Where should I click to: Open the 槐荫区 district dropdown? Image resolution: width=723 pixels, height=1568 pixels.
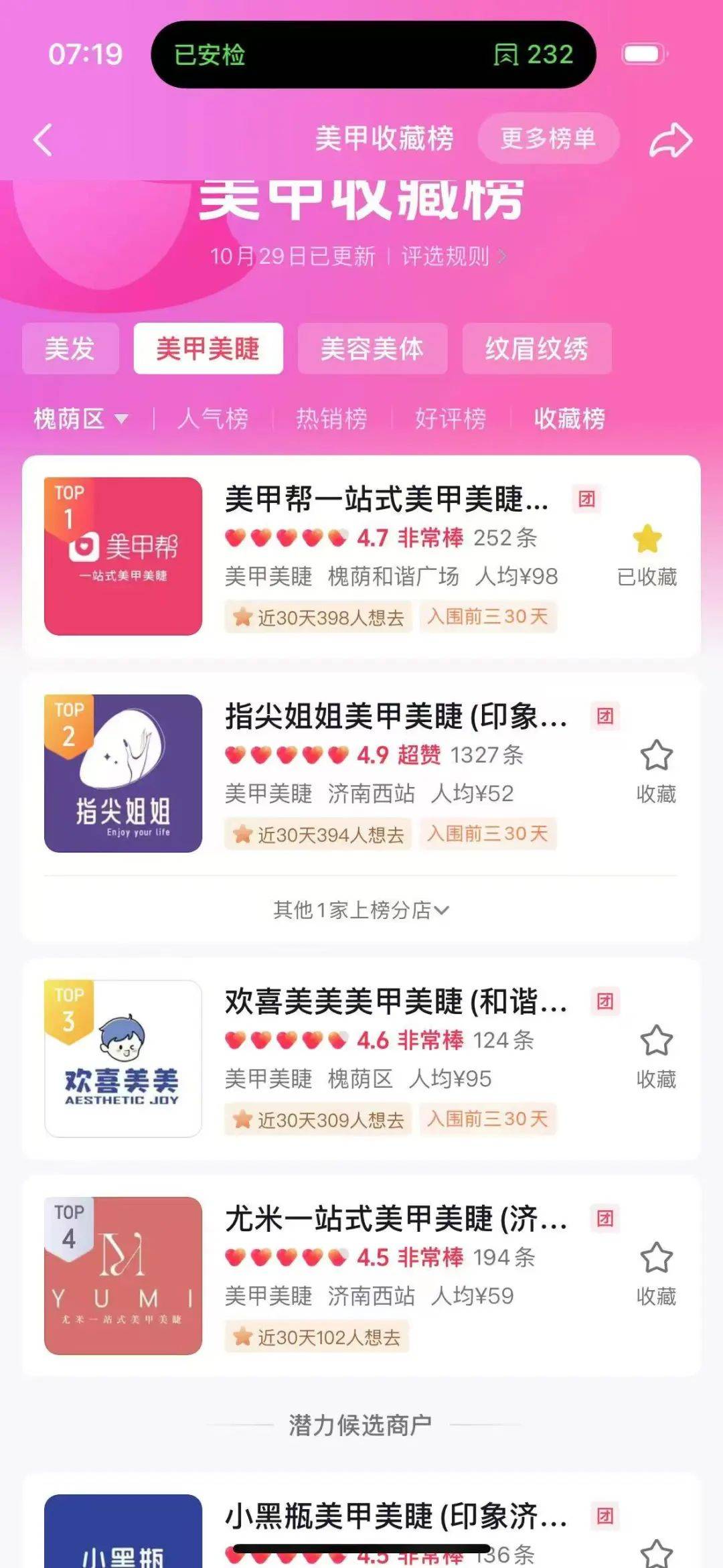80,419
